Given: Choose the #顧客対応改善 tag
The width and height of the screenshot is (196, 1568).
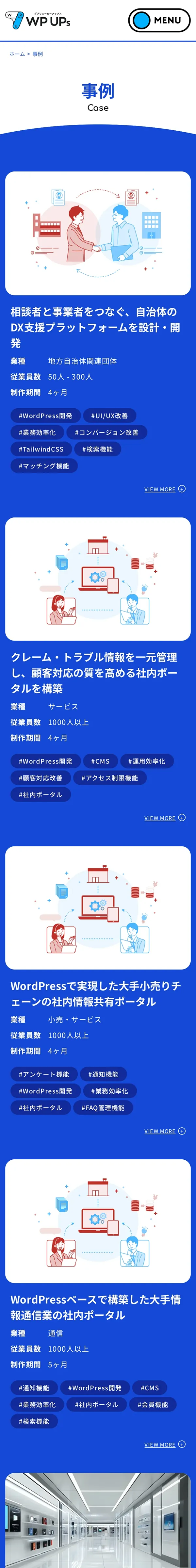Looking at the screenshot, I should pos(40,778).
